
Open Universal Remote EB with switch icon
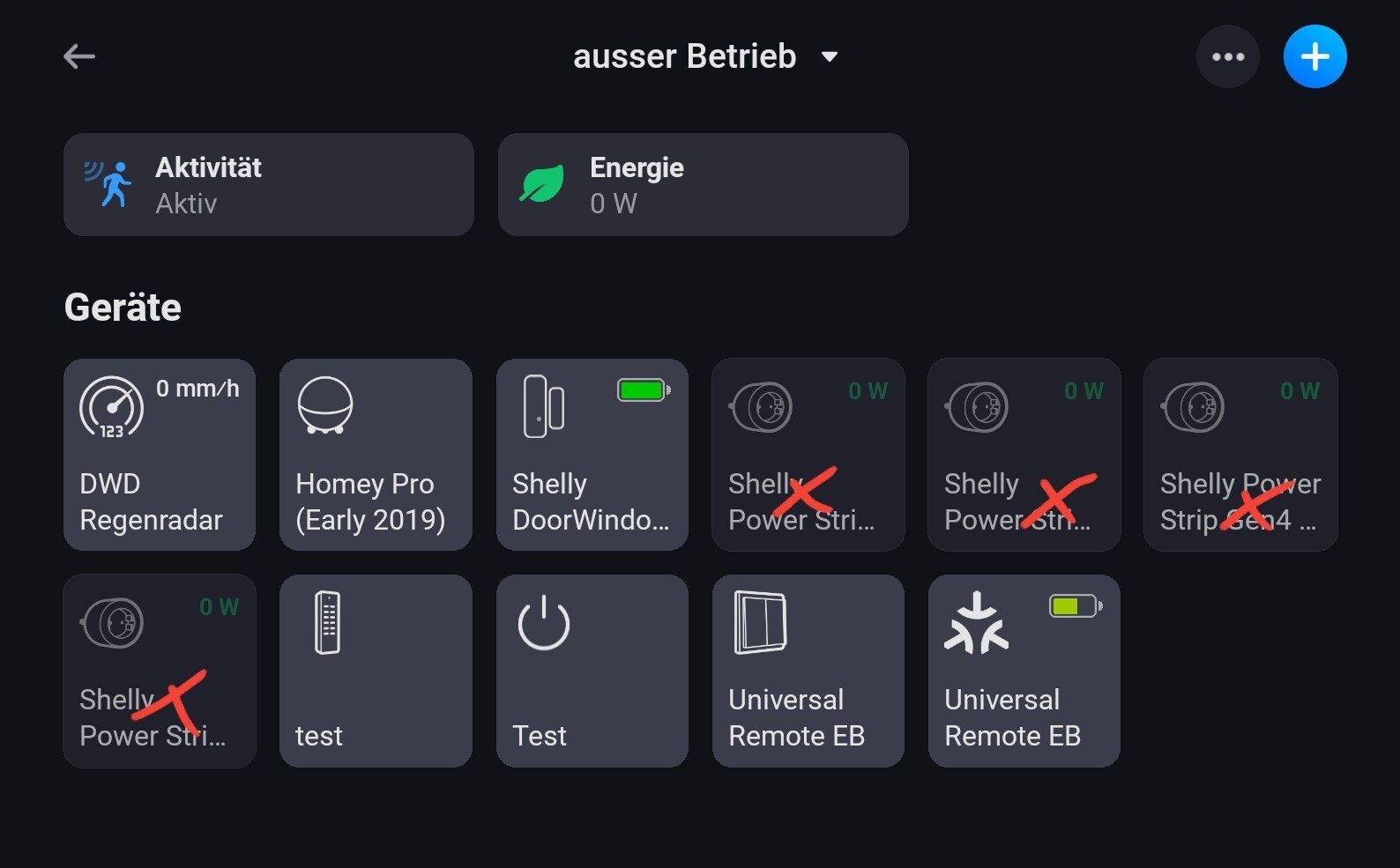(808, 671)
